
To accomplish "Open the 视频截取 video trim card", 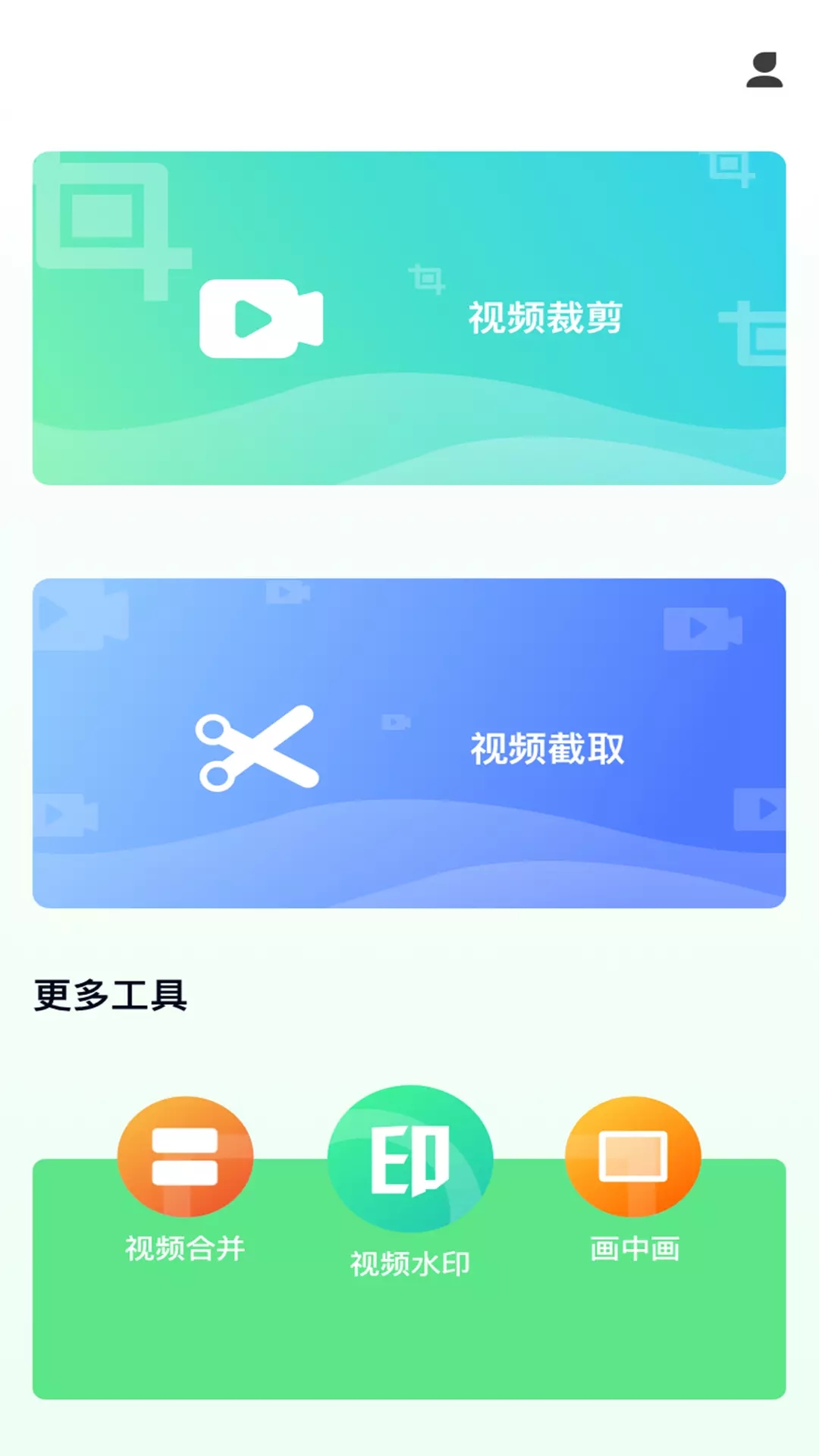I will [x=409, y=743].
